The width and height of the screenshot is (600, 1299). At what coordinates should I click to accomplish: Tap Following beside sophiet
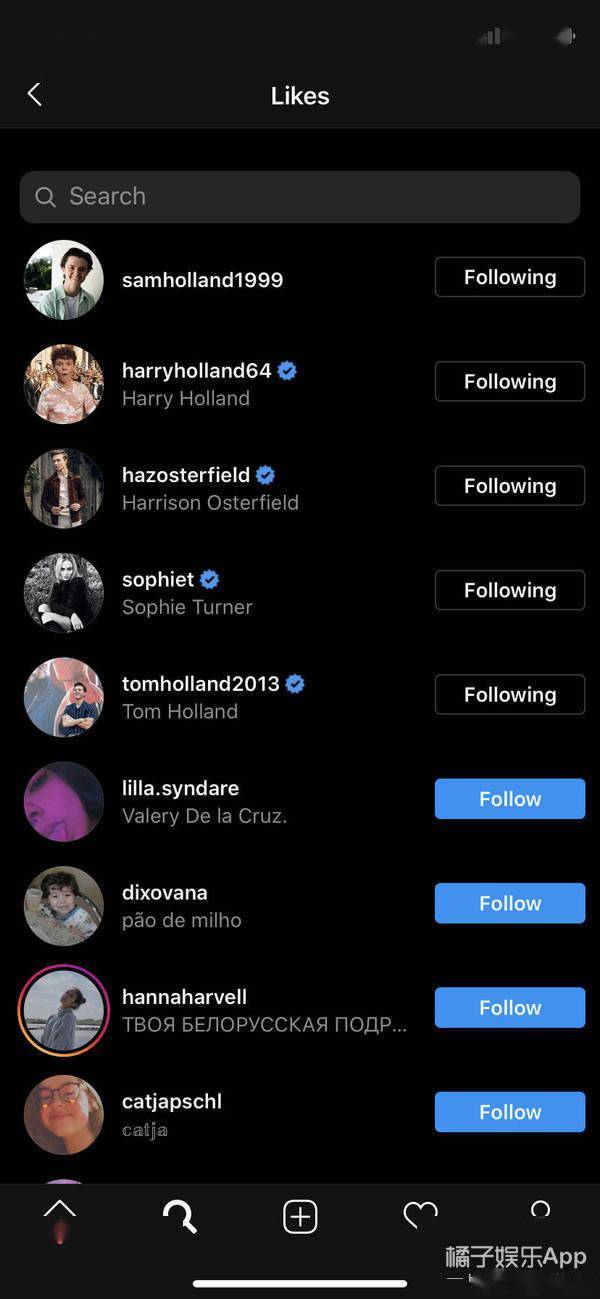[x=509, y=590]
